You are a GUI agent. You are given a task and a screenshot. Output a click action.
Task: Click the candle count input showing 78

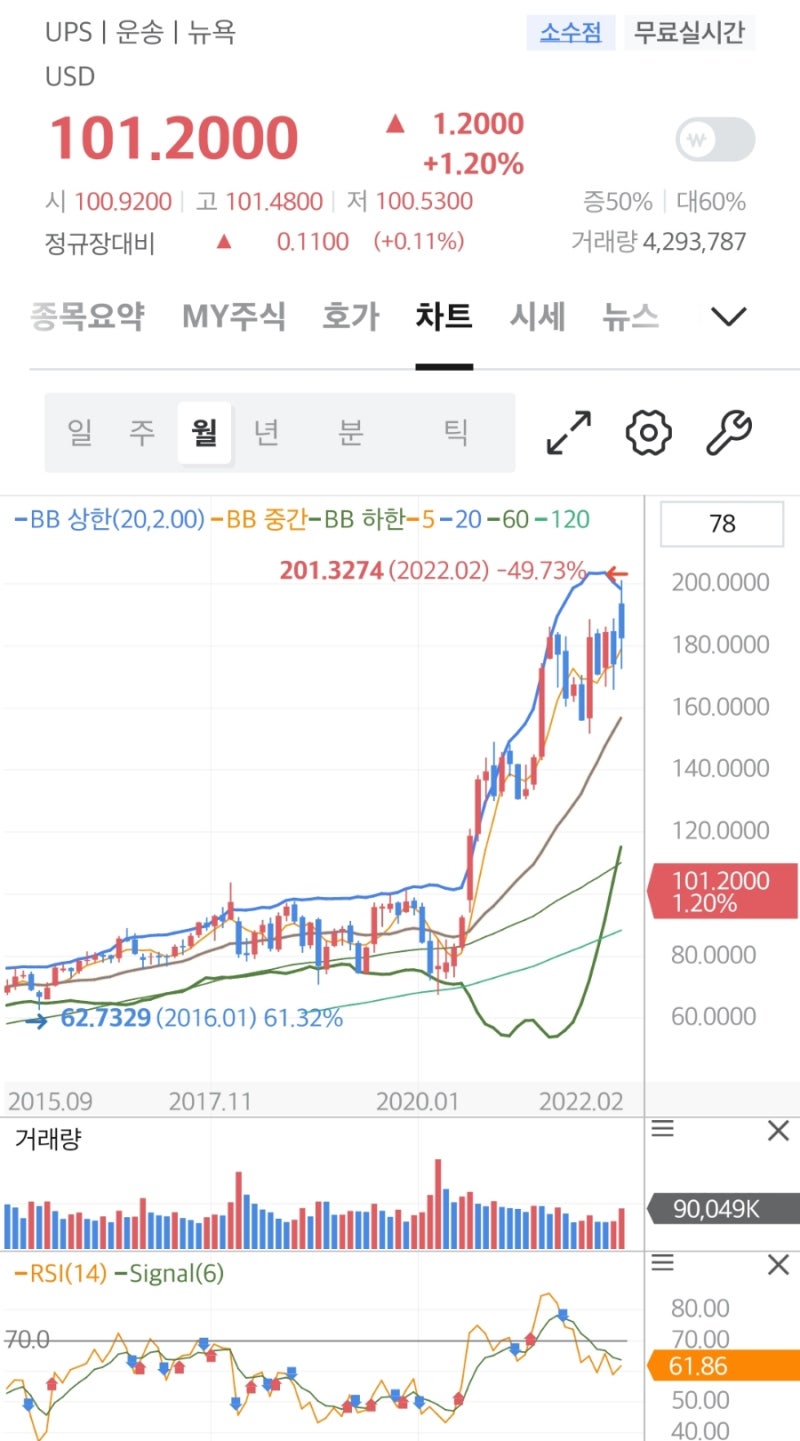(722, 523)
